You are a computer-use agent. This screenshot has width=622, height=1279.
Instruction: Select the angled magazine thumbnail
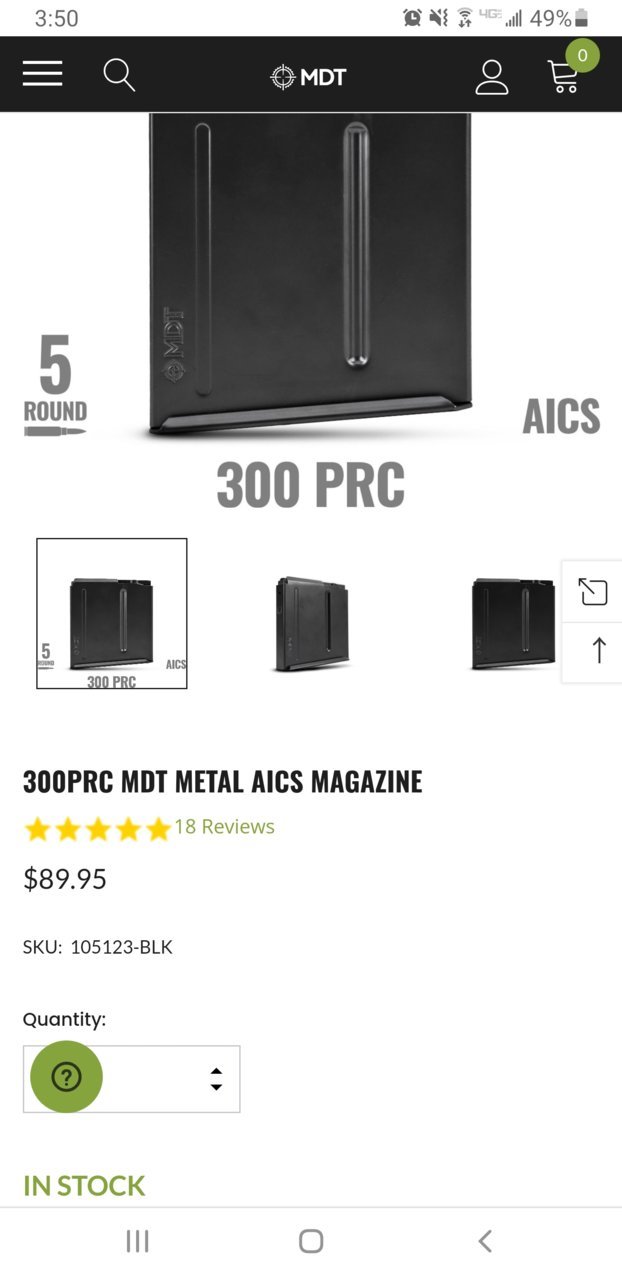tap(312, 622)
